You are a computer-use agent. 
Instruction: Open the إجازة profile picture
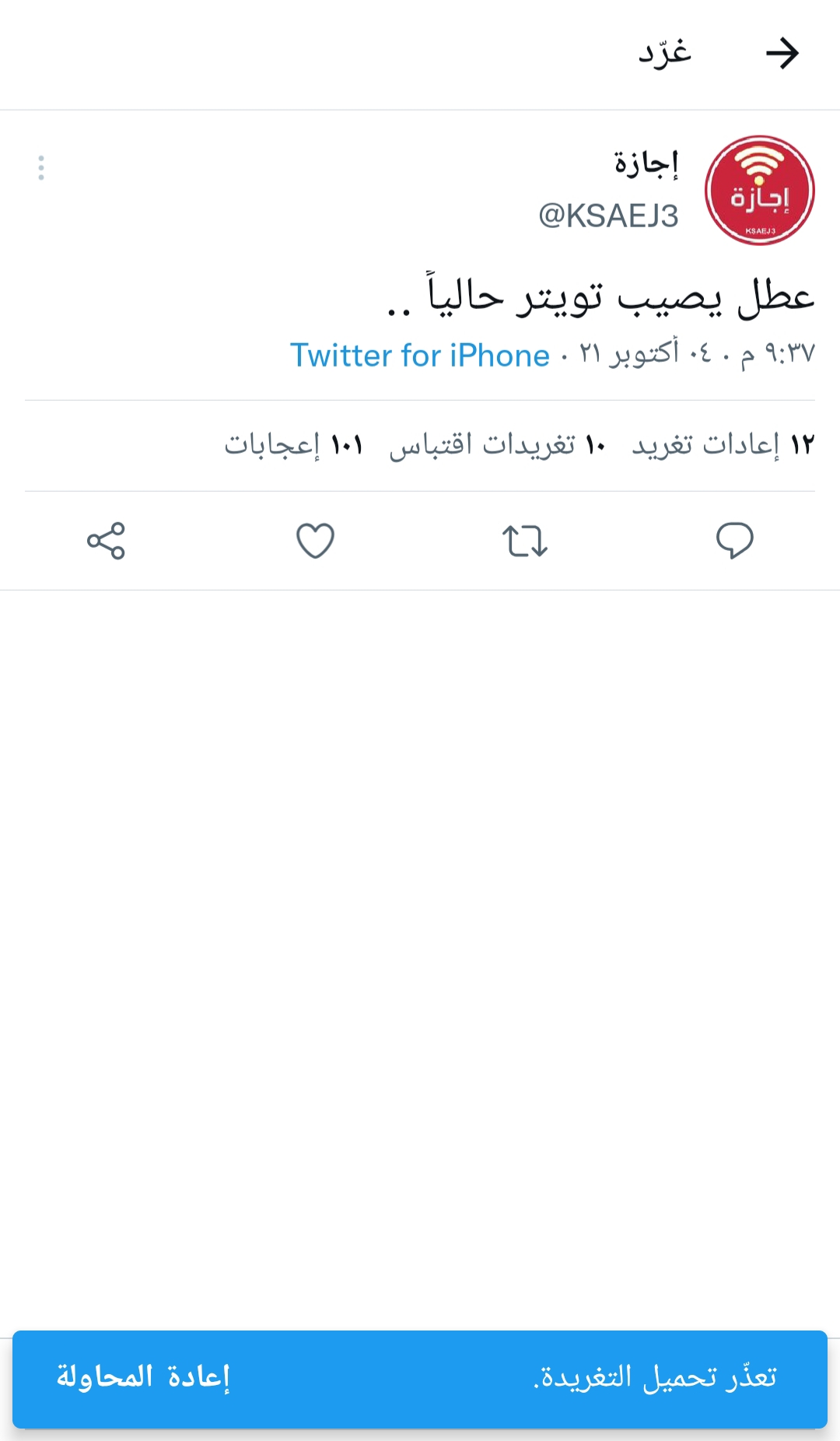tap(759, 191)
